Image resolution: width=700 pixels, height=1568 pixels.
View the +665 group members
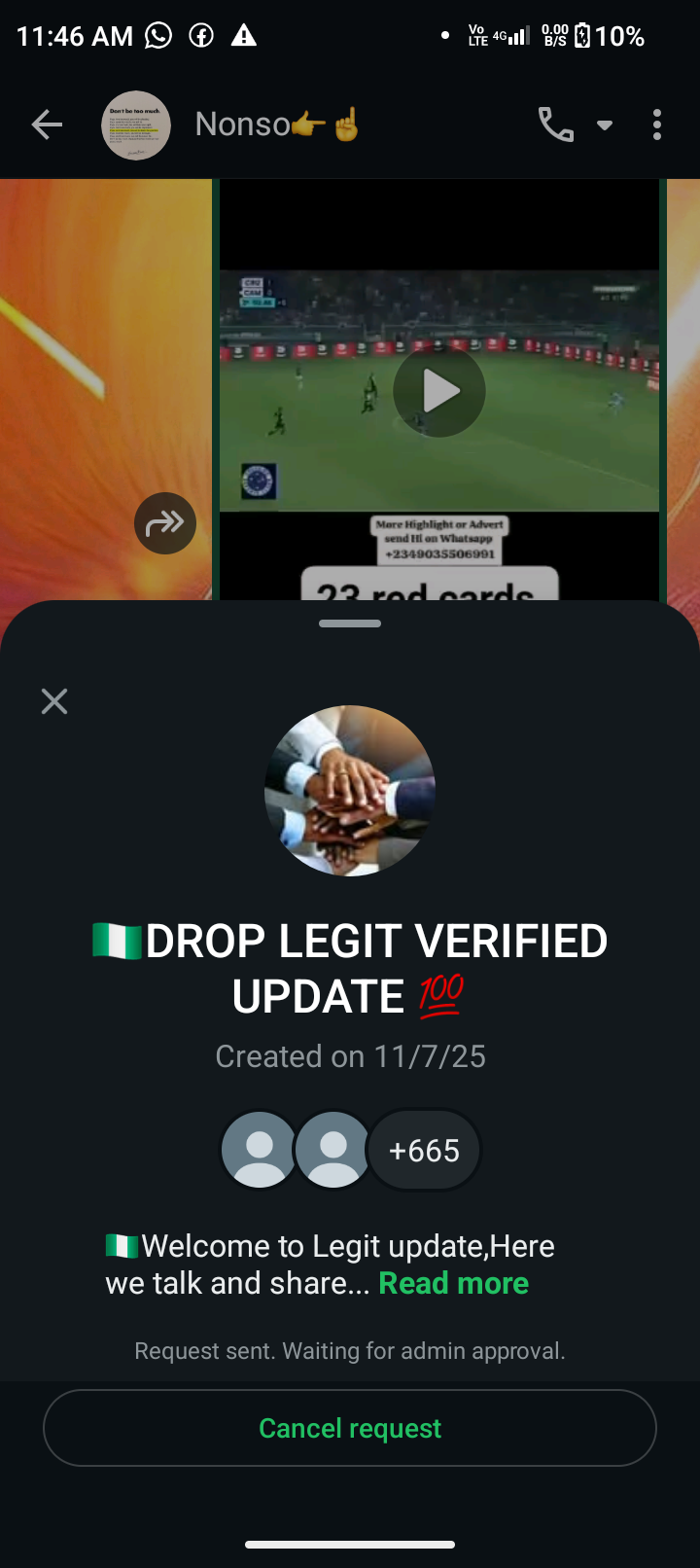pyautogui.click(x=424, y=1150)
